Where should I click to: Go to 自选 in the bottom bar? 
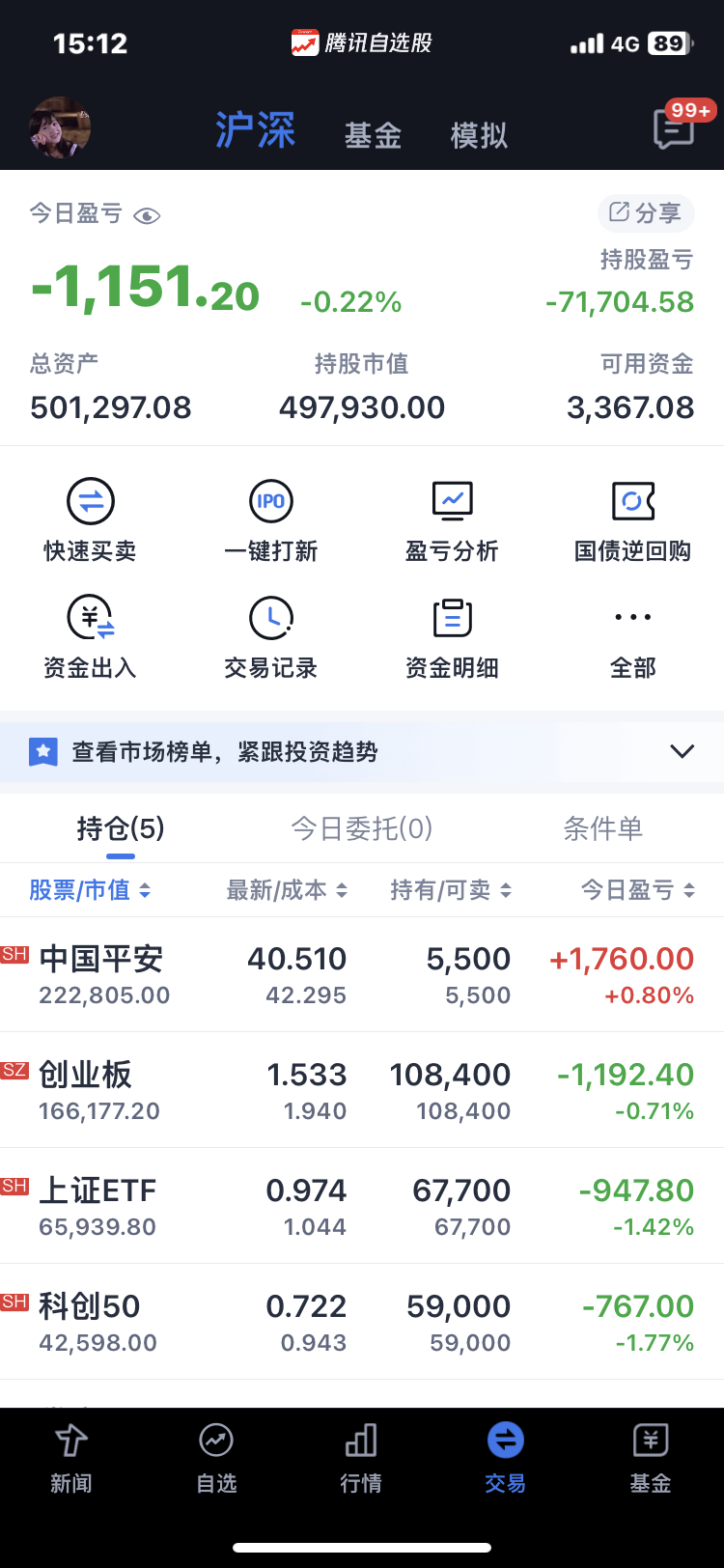(x=216, y=1458)
